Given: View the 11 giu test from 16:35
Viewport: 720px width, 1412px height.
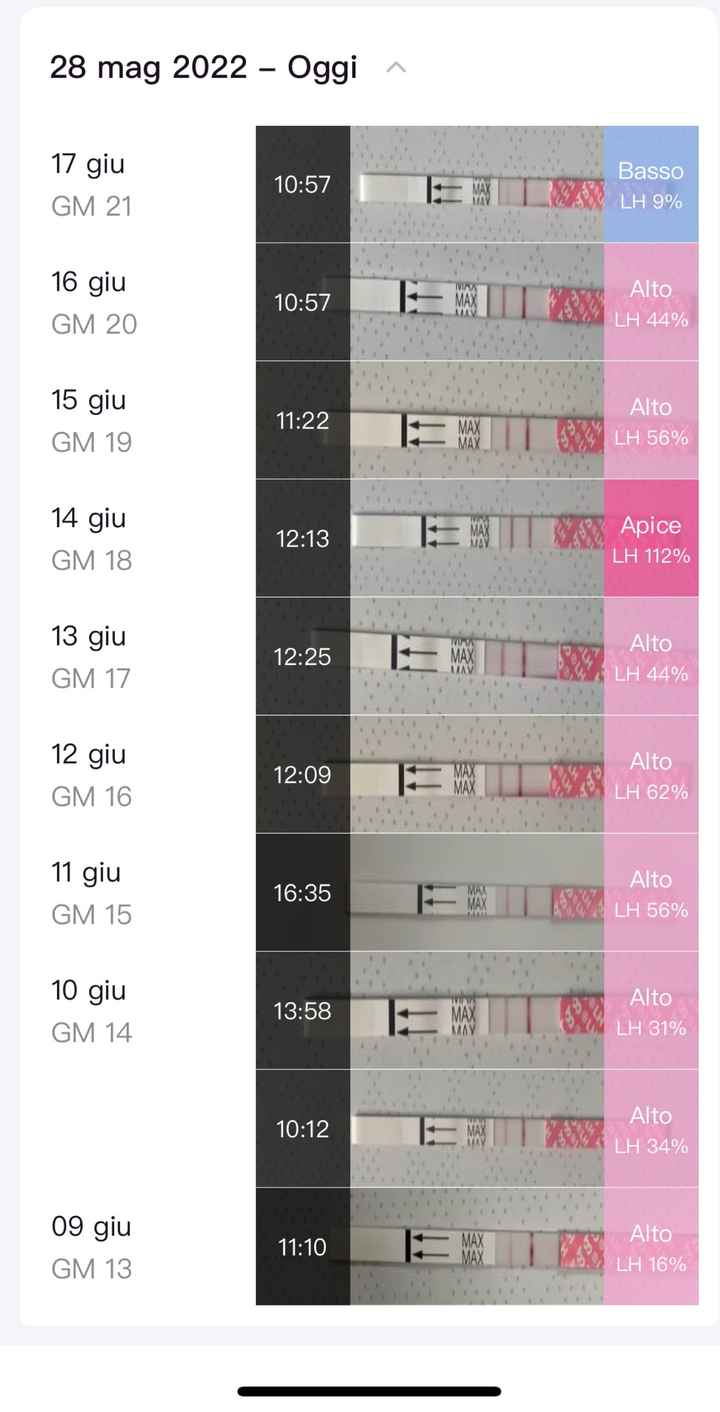Looking at the screenshot, I should point(477,892).
